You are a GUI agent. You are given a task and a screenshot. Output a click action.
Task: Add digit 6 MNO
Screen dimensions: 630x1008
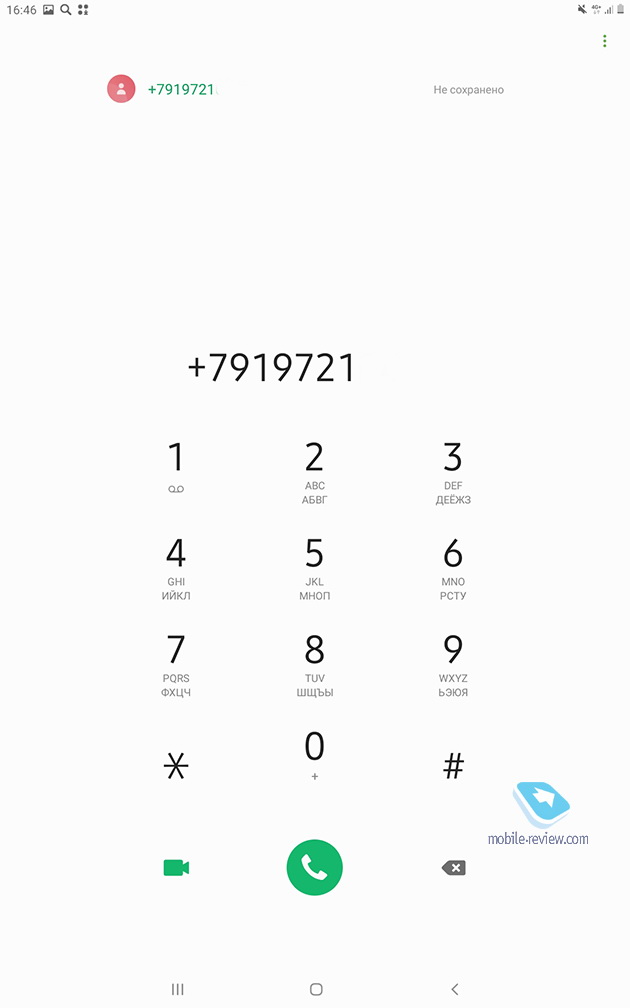[x=453, y=564]
